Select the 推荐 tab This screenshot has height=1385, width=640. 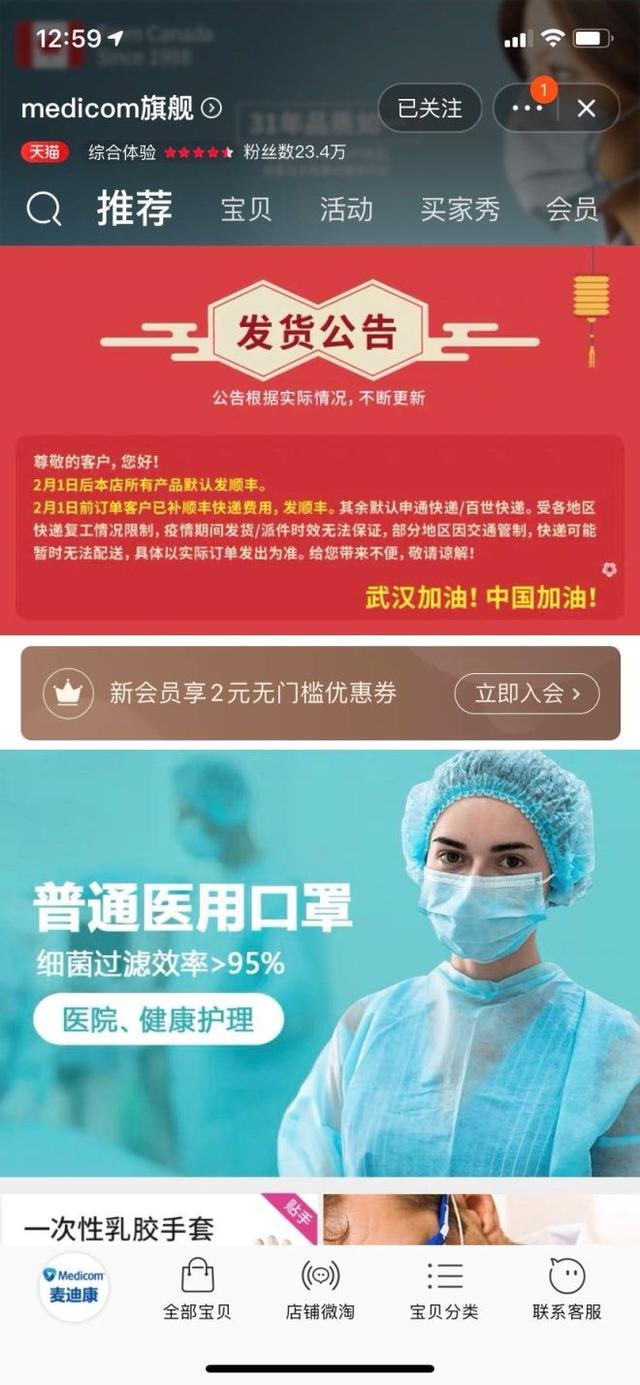pyautogui.click(x=135, y=209)
